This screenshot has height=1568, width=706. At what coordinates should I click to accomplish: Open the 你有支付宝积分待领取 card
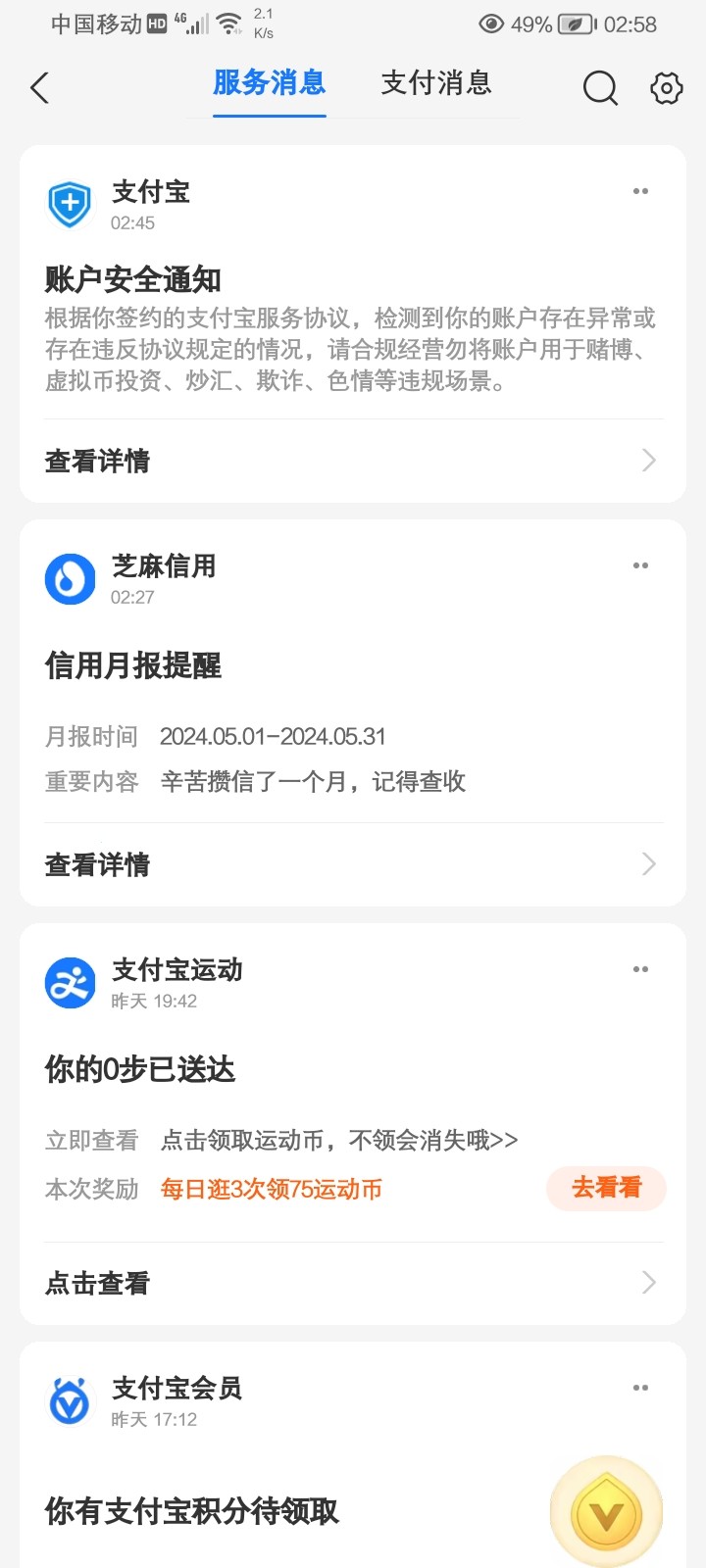coord(294,1511)
